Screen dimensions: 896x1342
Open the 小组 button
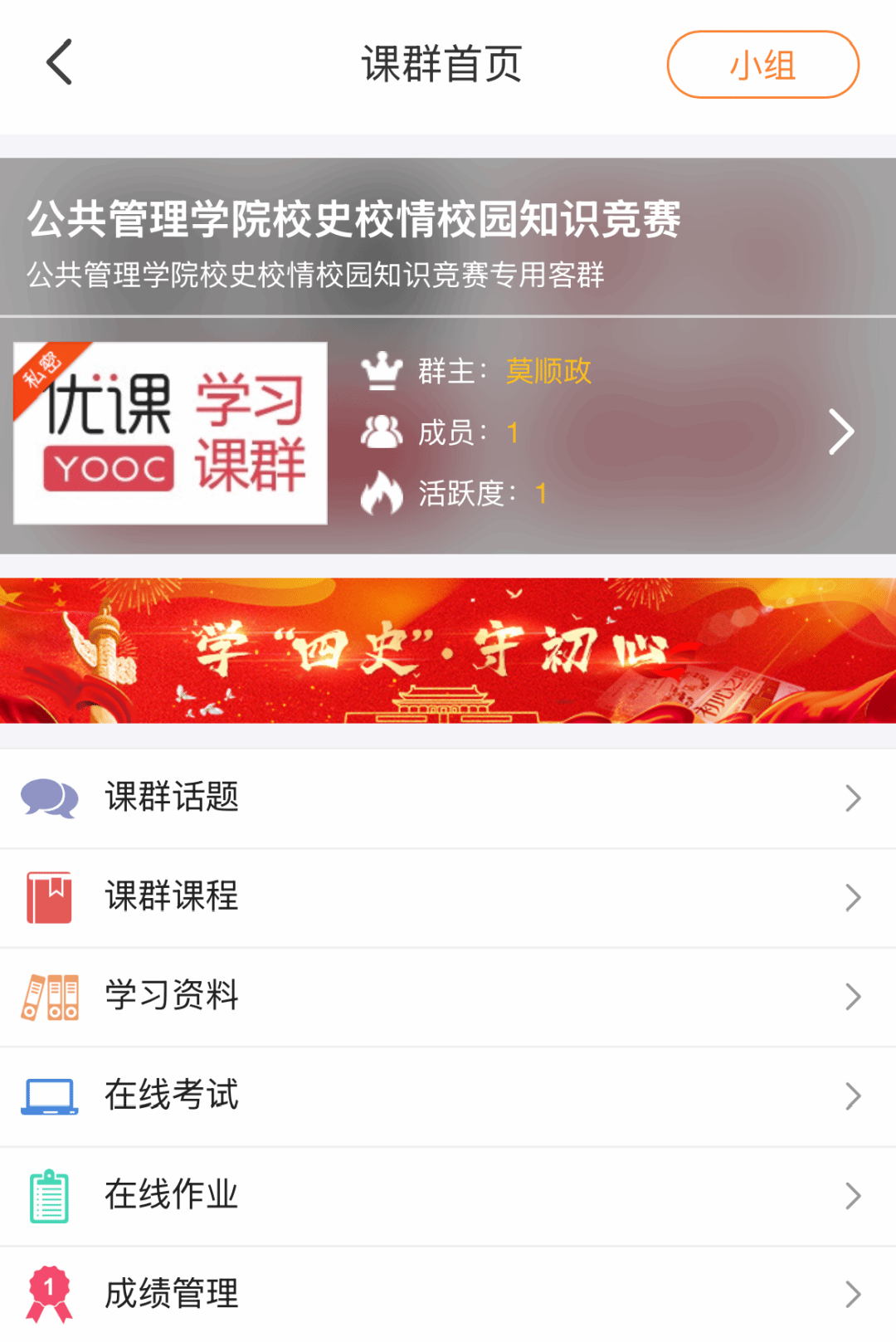pyautogui.click(x=762, y=65)
